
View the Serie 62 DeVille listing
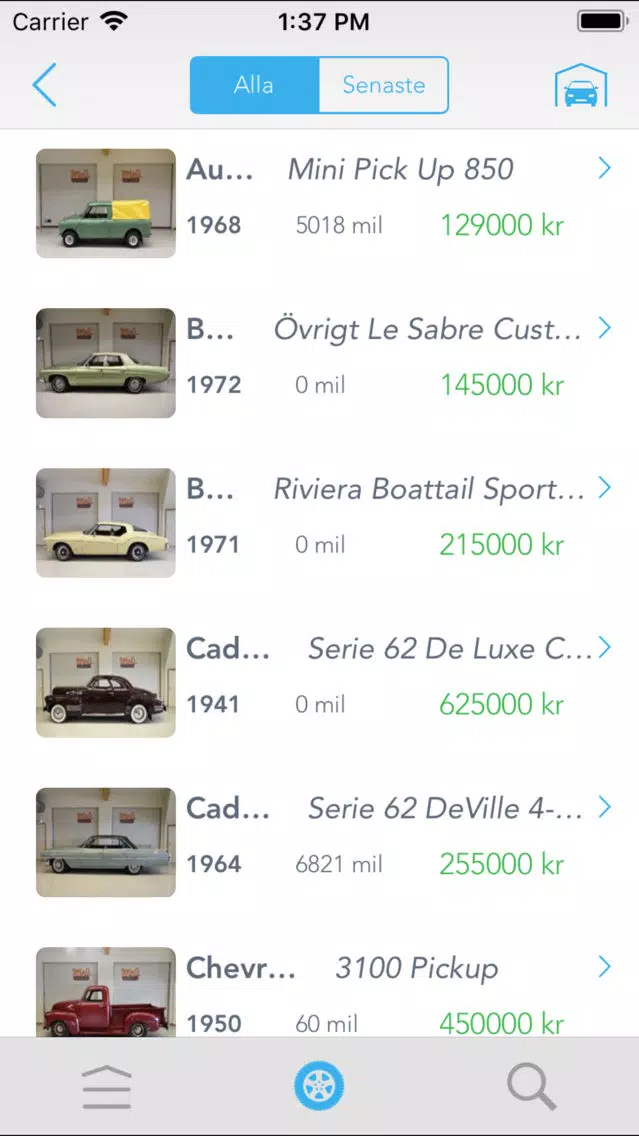[x=320, y=842]
